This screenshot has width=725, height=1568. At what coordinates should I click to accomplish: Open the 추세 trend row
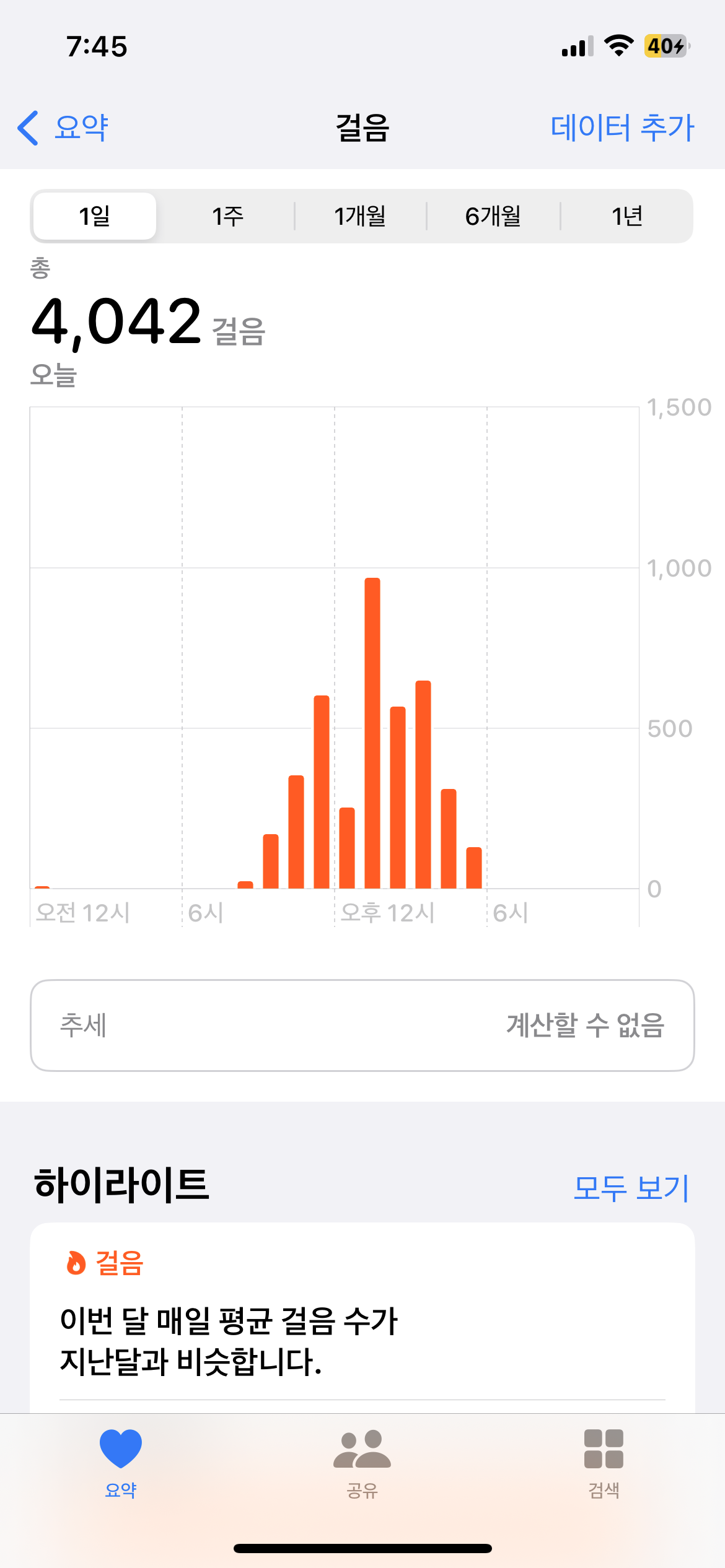click(362, 1025)
